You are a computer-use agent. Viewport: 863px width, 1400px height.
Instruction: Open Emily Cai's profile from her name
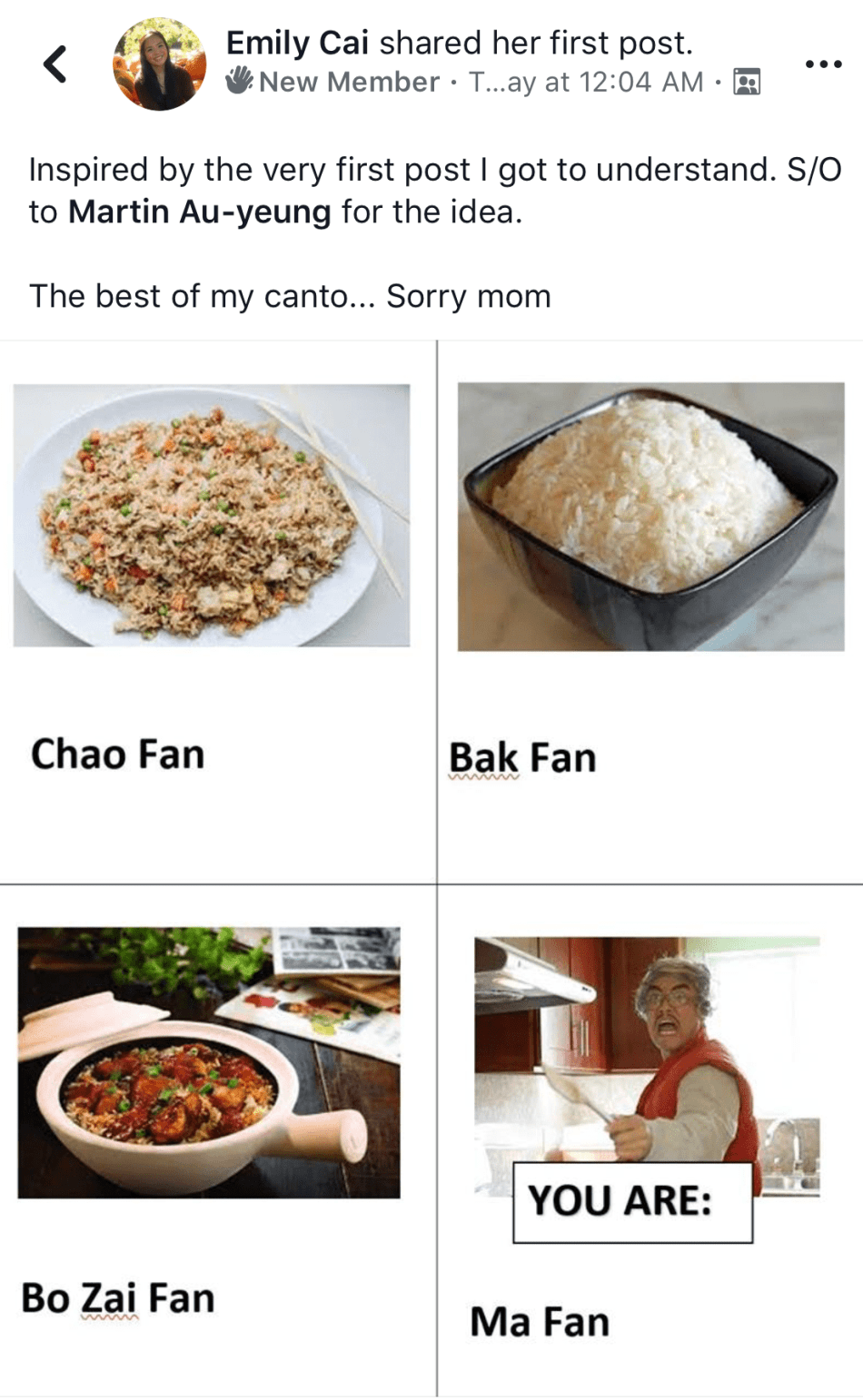(x=297, y=43)
